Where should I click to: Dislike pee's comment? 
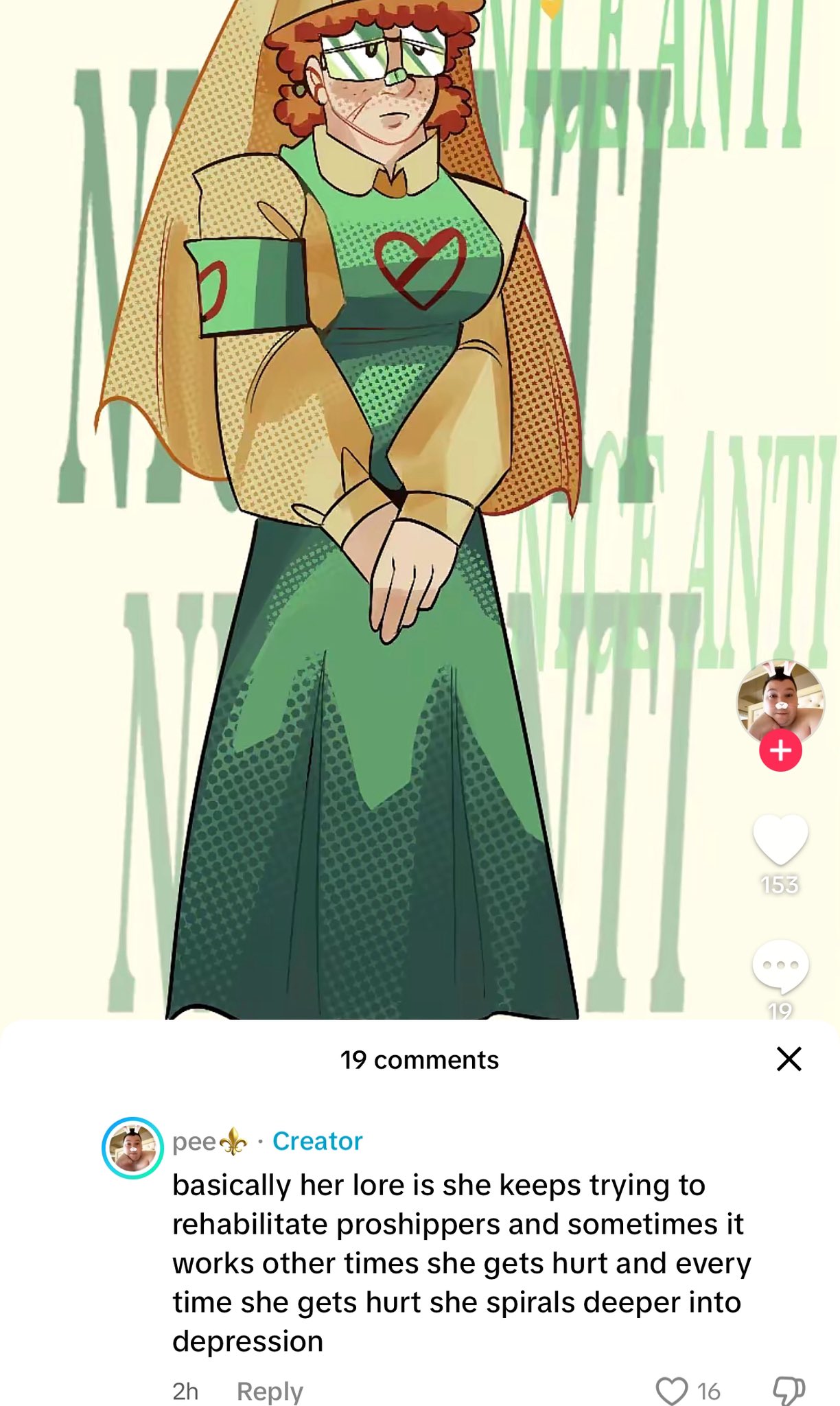click(x=789, y=1391)
